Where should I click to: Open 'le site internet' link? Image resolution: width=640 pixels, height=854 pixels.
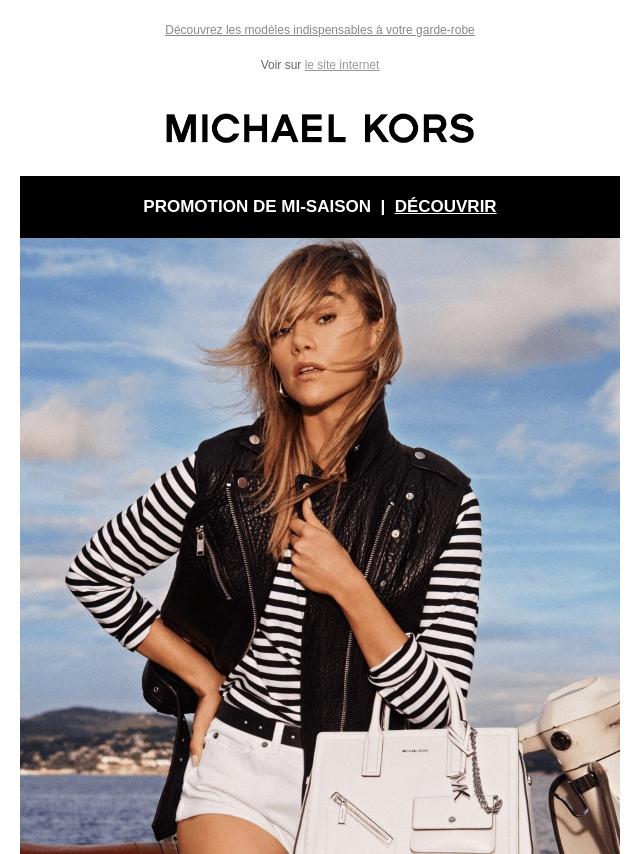click(x=342, y=65)
